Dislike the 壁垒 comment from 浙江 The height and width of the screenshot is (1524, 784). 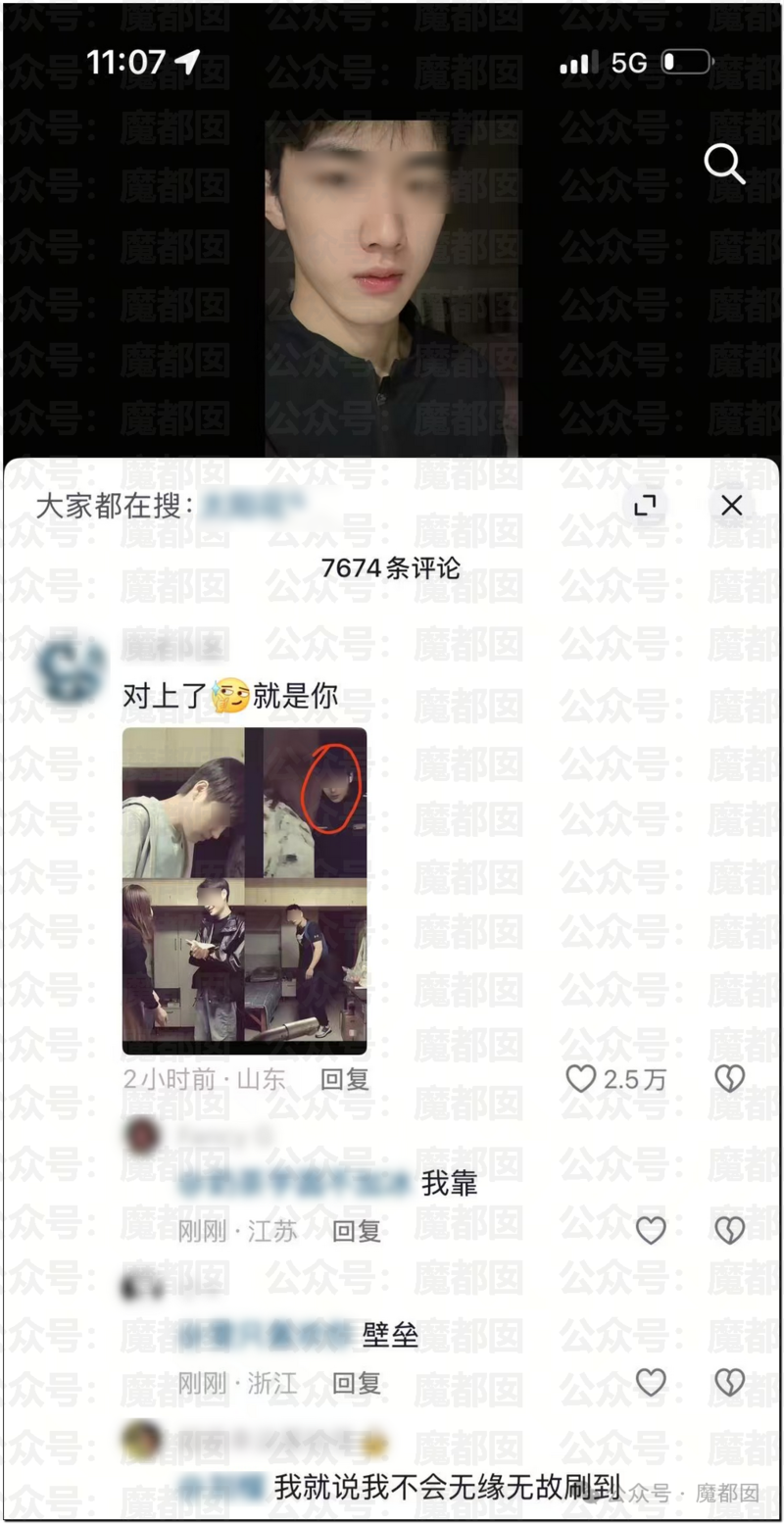[x=729, y=1383]
